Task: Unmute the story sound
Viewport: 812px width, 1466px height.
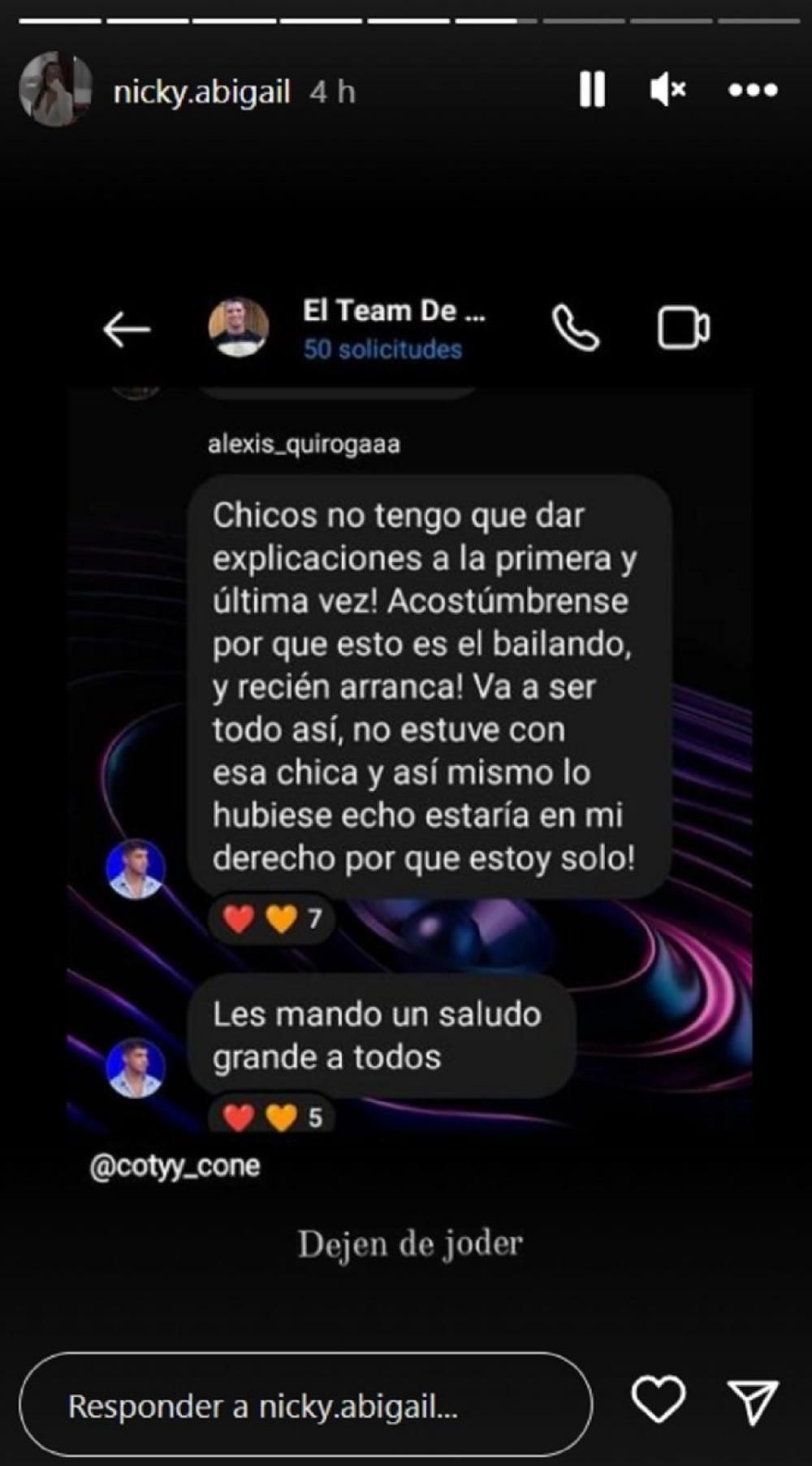Action: click(667, 89)
